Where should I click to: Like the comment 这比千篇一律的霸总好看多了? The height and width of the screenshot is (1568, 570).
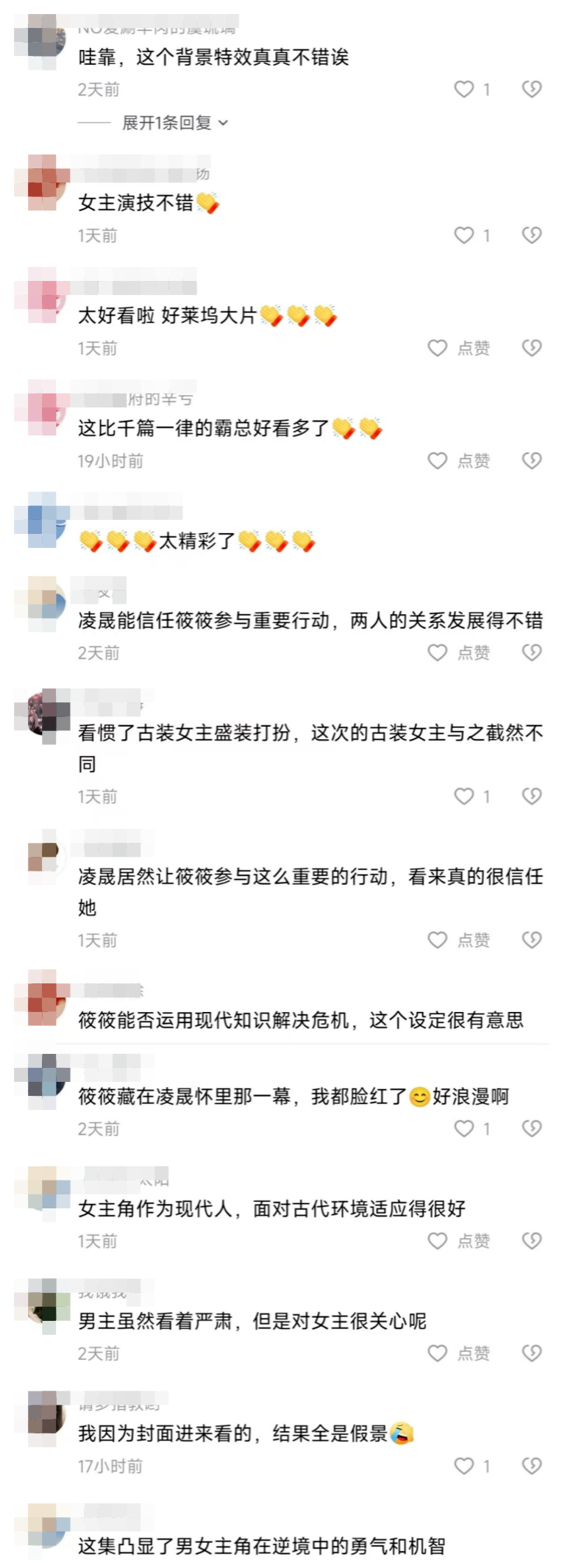[438, 460]
